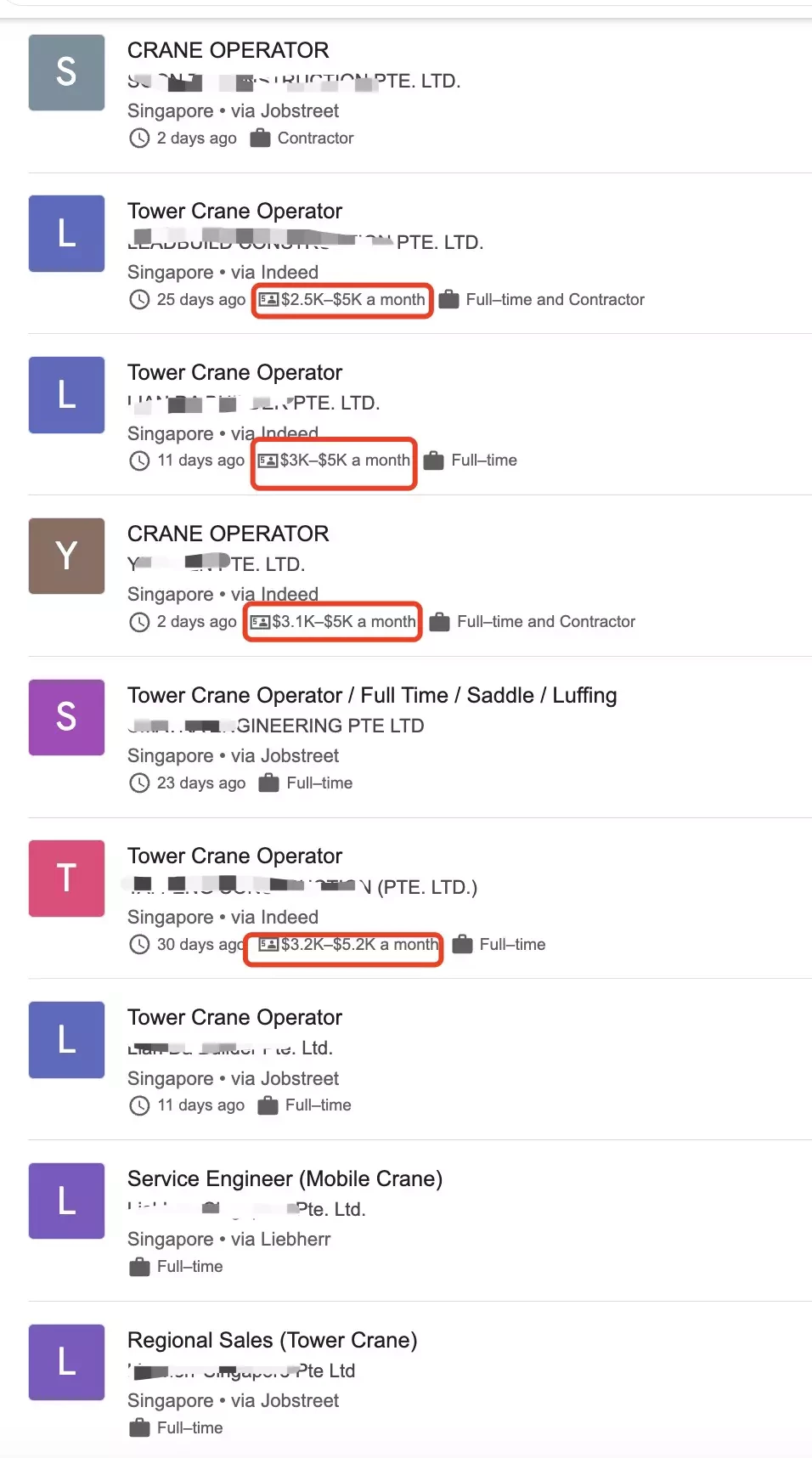Open Tower Crane Operator Saddle / Luffing job
The height and width of the screenshot is (1458, 812).
[x=372, y=695]
